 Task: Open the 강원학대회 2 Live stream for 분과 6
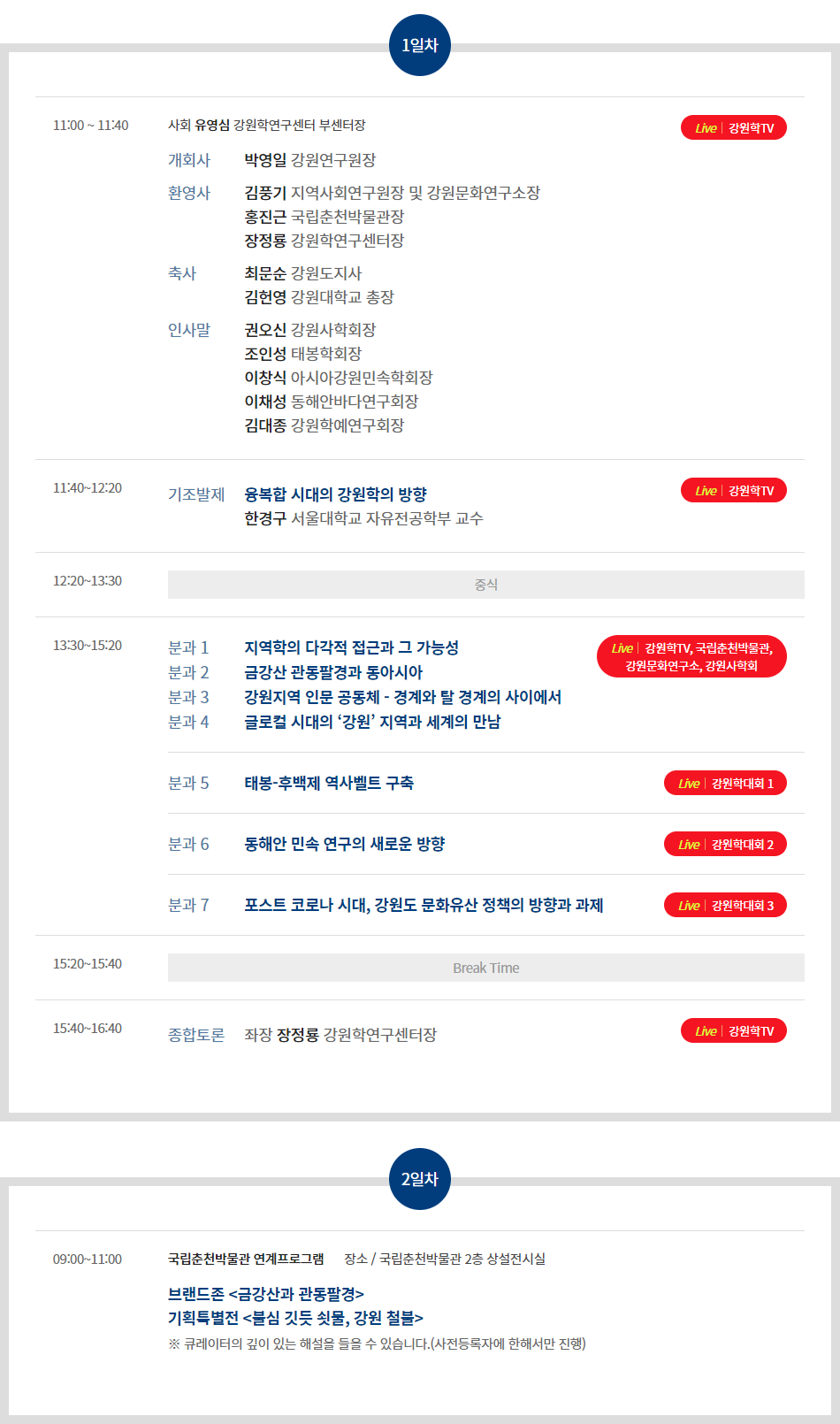click(725, 845)
